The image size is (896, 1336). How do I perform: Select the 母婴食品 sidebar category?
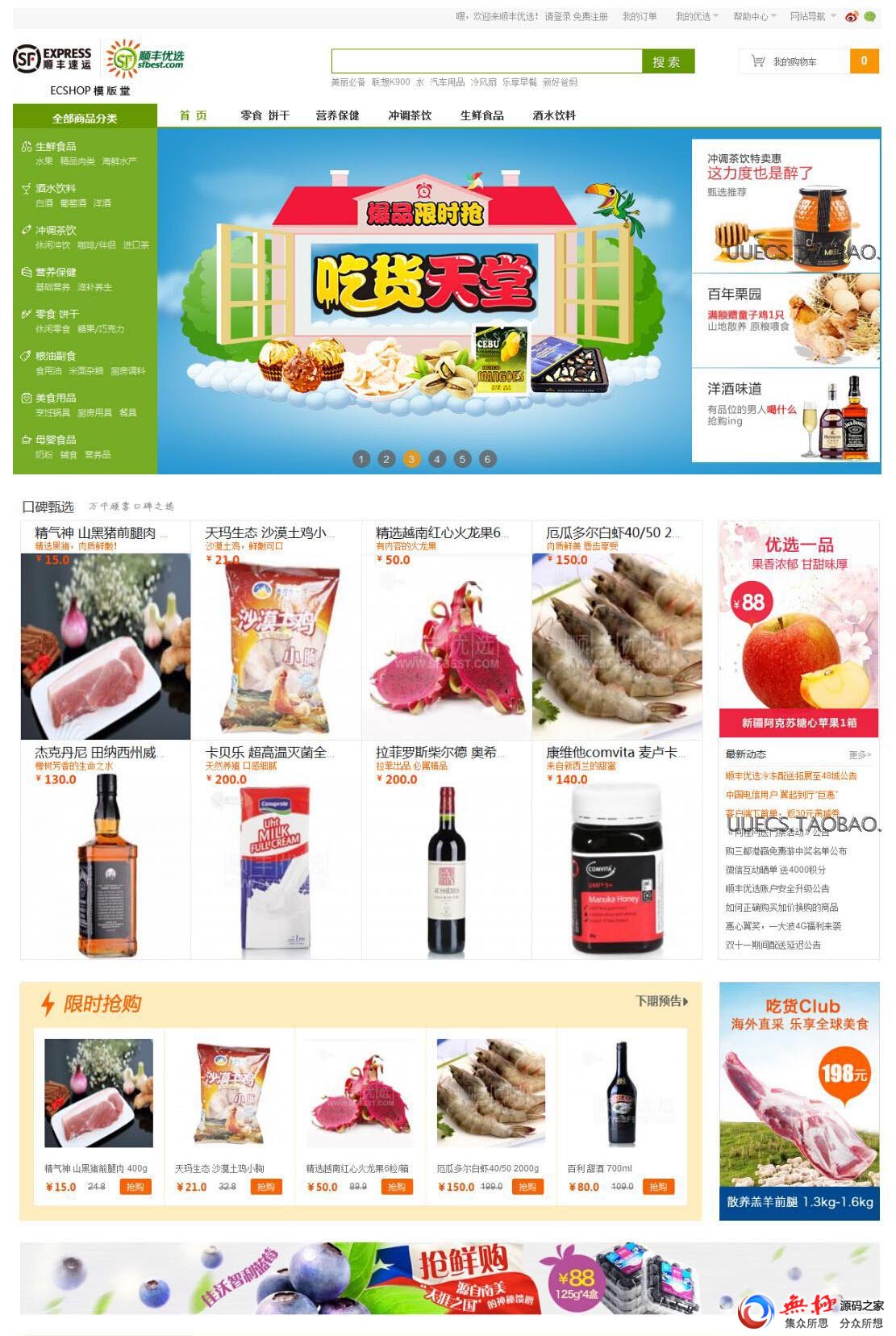coord(56,440)
